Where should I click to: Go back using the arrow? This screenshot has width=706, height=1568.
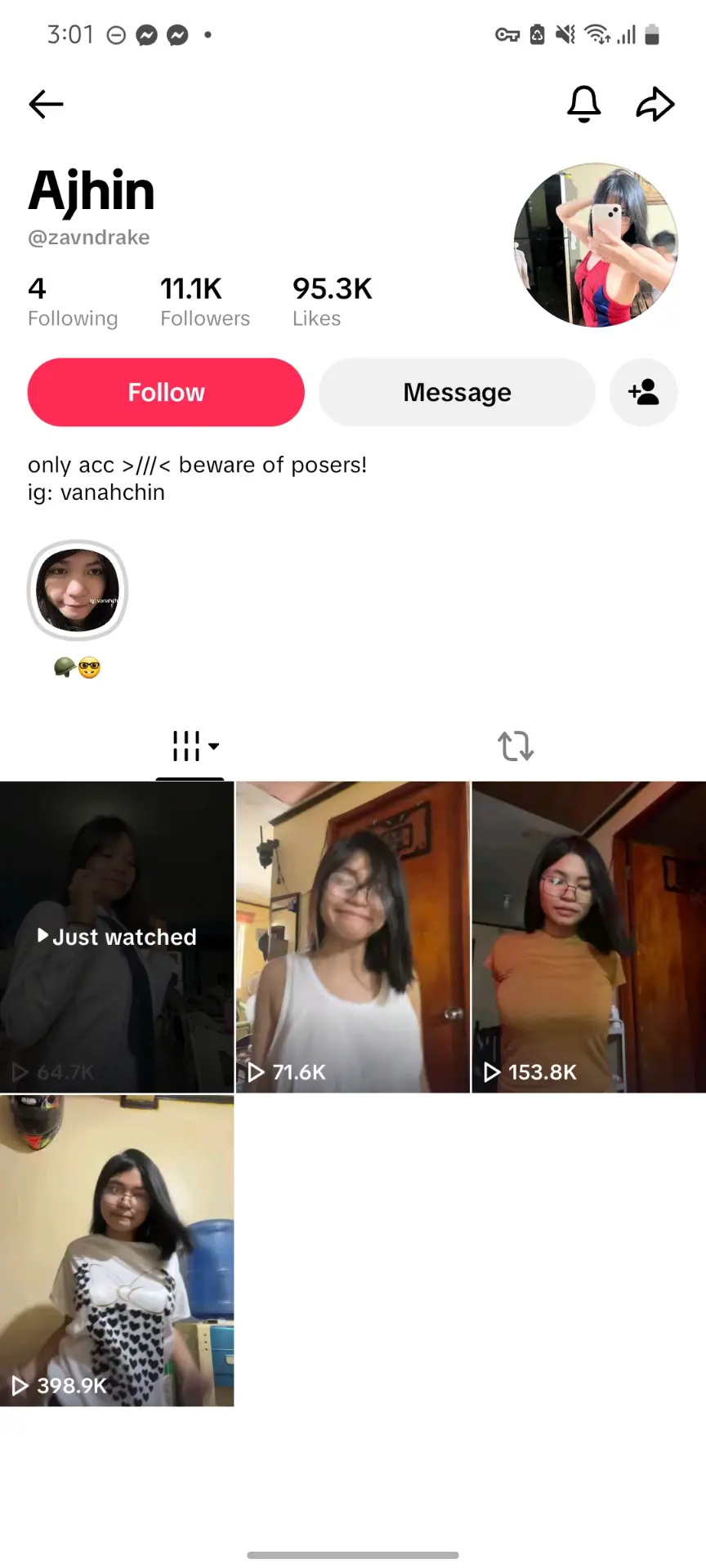point(46,104)
